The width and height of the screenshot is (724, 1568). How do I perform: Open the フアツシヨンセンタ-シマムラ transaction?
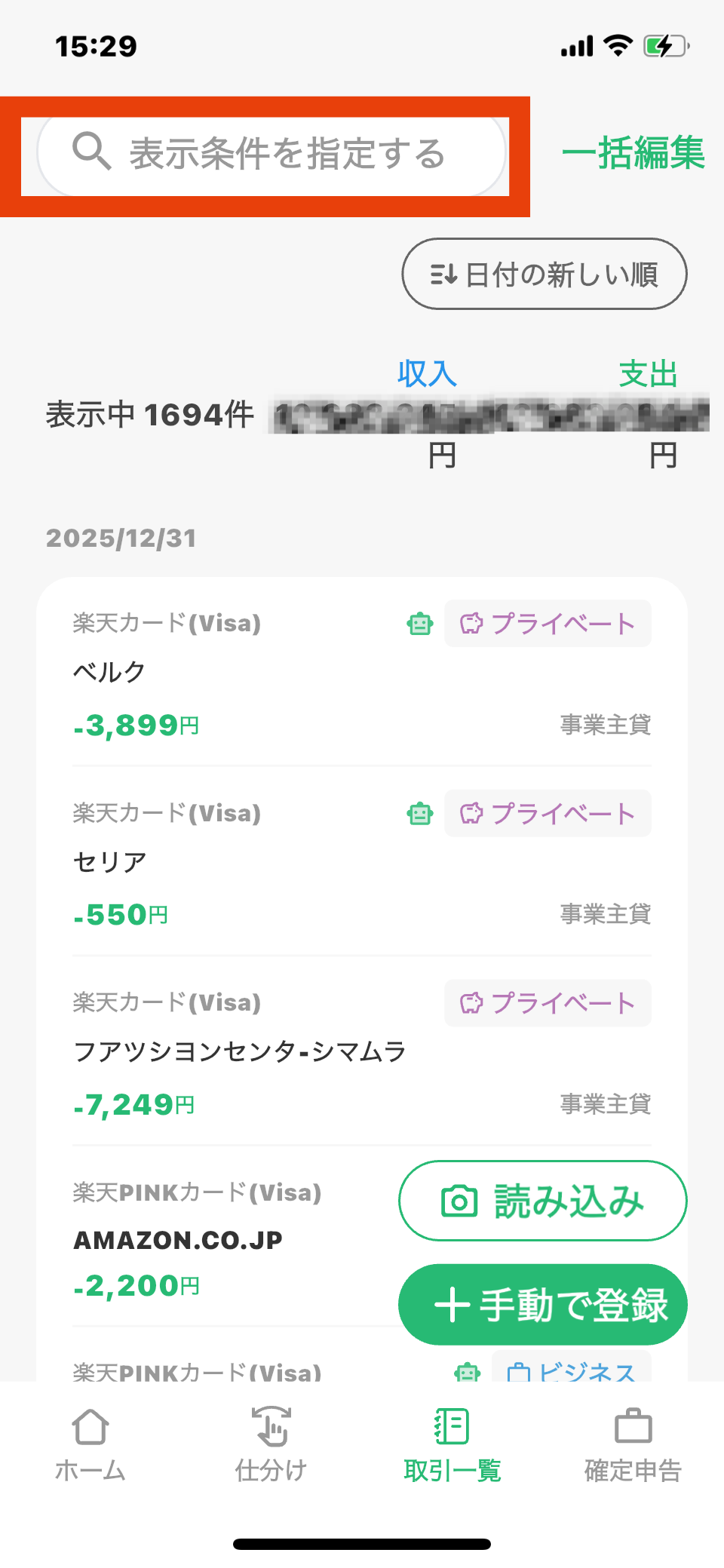tap(240, 1052)
